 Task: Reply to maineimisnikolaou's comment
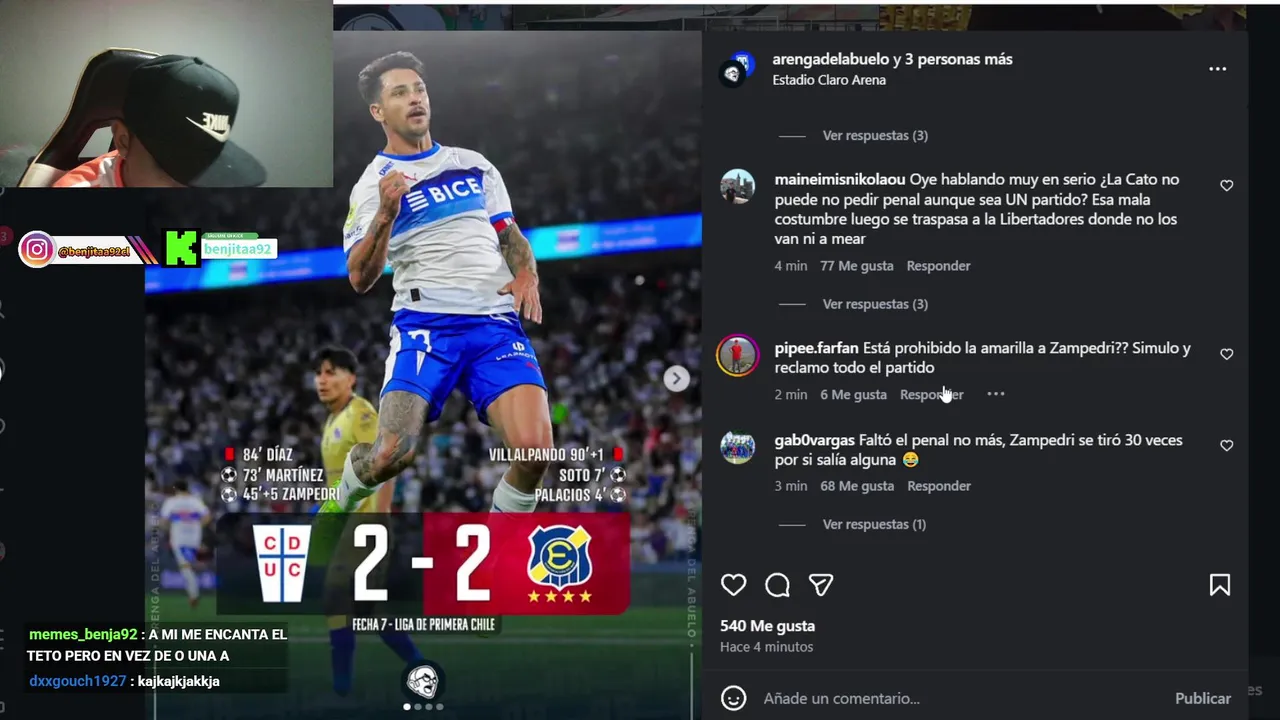coord(938,266)
